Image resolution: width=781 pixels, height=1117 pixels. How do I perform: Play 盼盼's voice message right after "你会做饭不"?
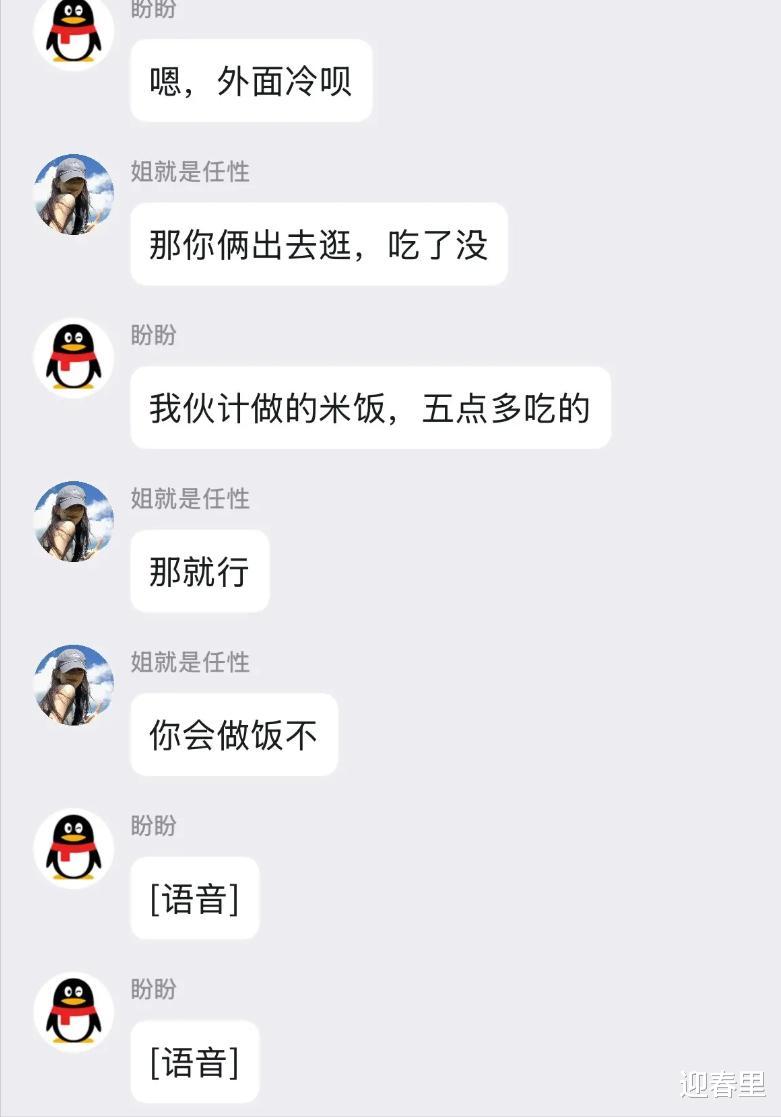(195, 898)
